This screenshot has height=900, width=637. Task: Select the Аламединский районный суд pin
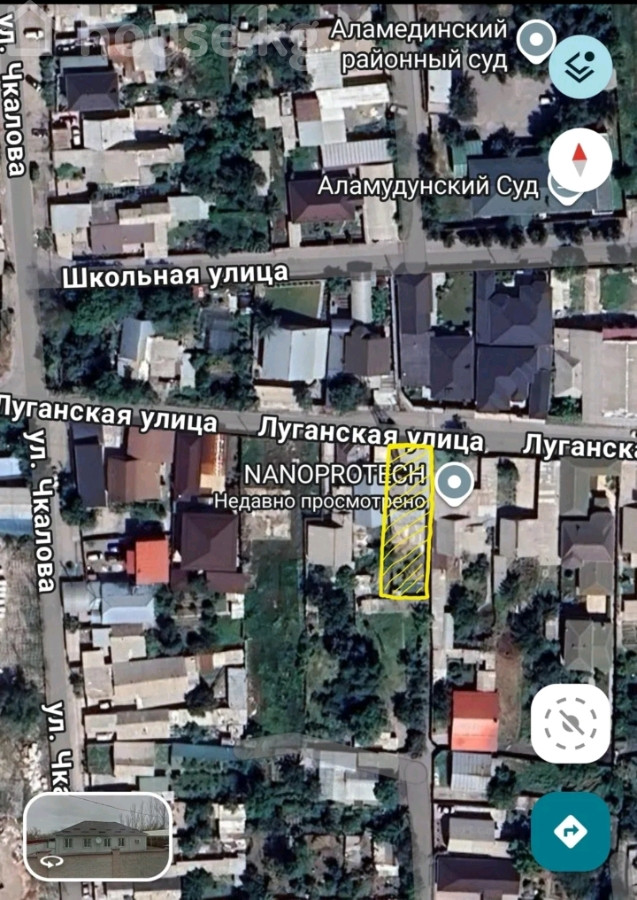click(x=538, y=42)
